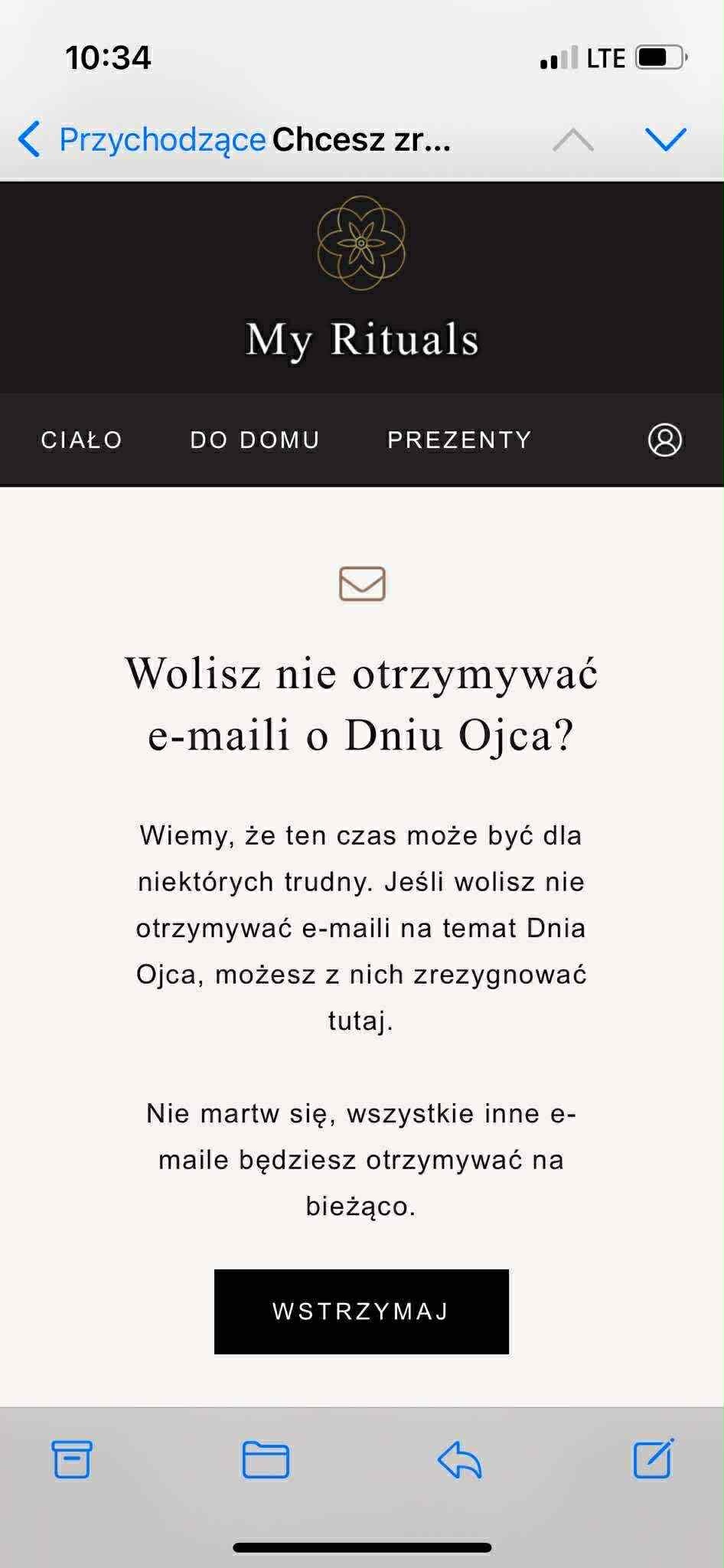
Task: Compose a new message
Action: tap(653, 1459)
